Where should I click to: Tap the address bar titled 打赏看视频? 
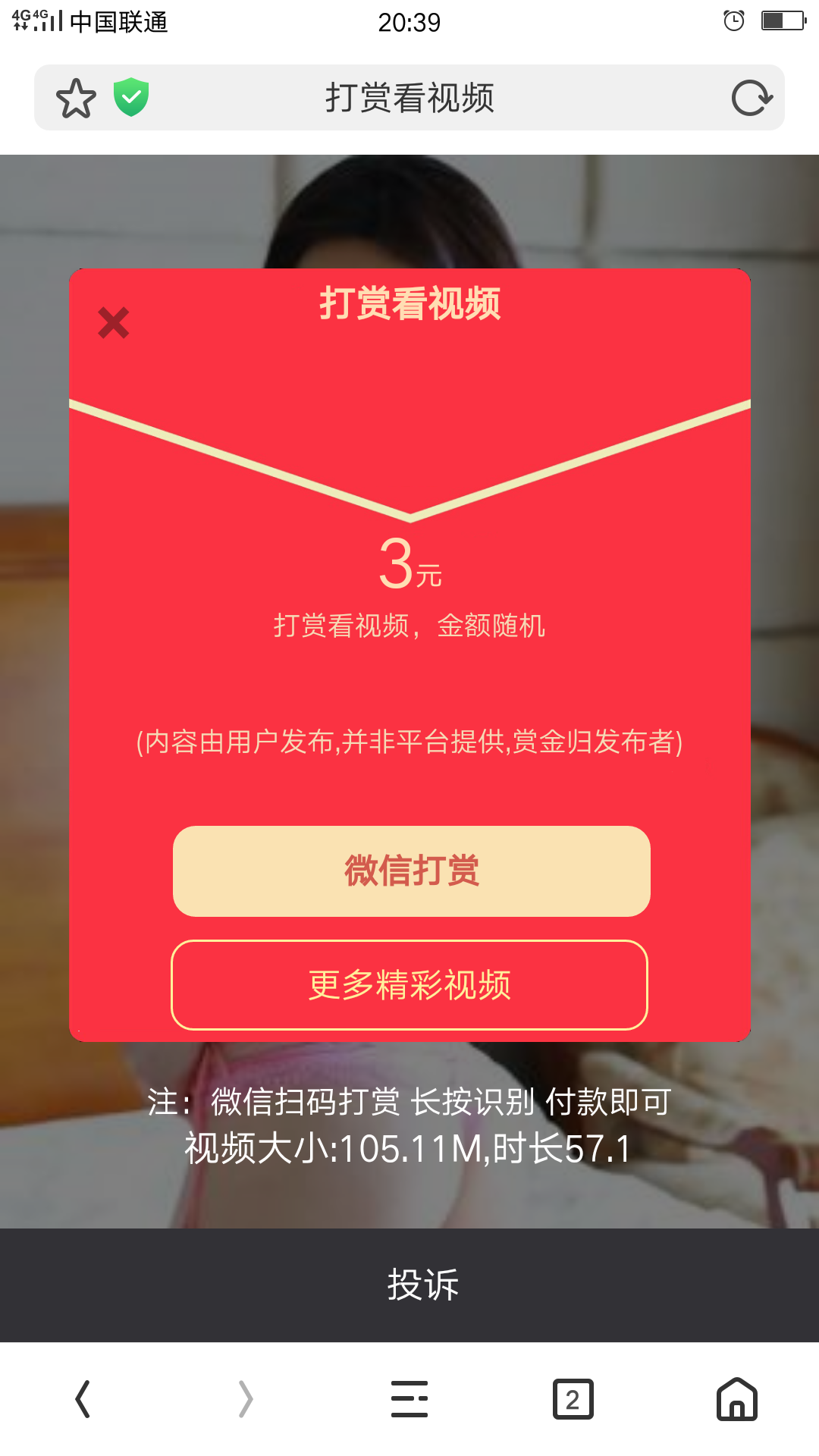pos(409,98)
